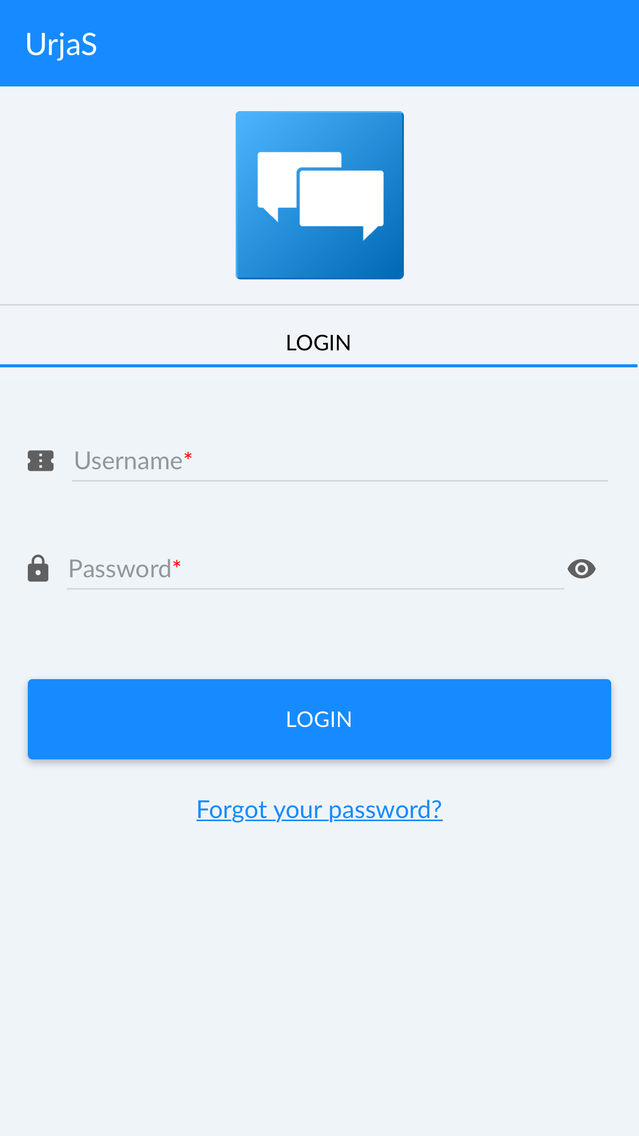Focus the Password field
Viewport: 639px width, 1136px height.
point(315,569)
